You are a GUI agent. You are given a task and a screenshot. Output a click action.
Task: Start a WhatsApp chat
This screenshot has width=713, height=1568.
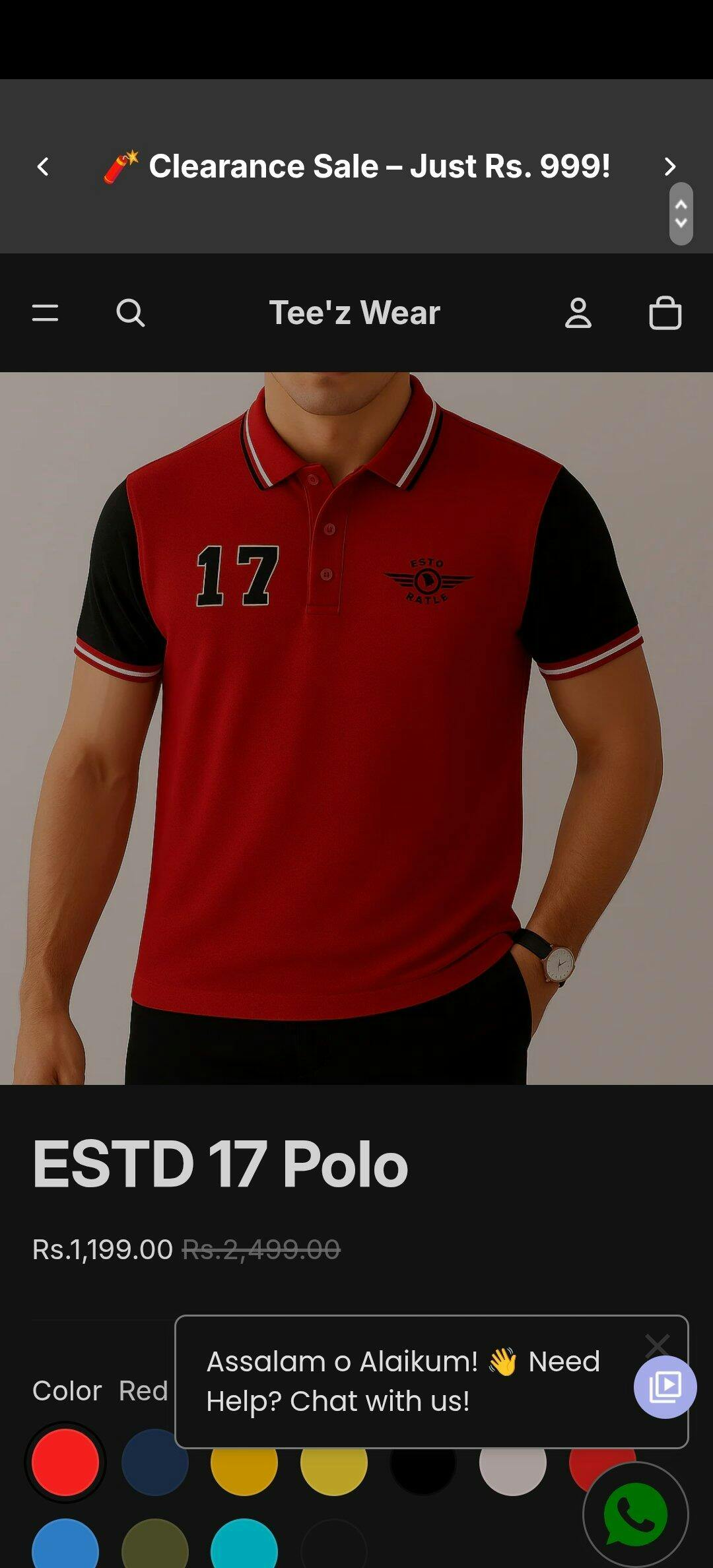click(635, 1515)
